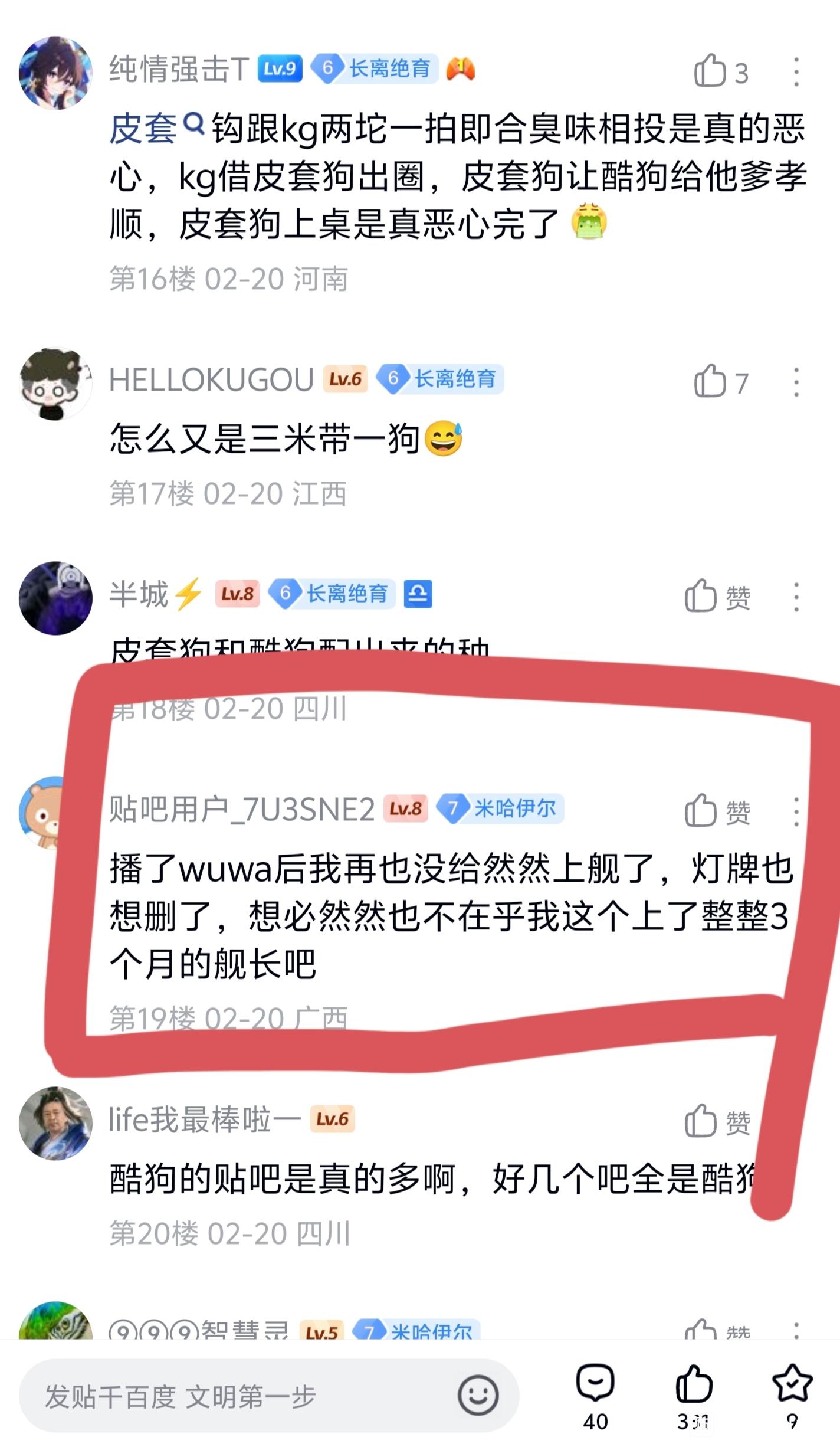Image resolution: width=840 pixels, height=1447 pixels.
Task: Open overflow menu on HELLOKUGOU's comment
Action: pyautogui.click(x=796, y=382)
